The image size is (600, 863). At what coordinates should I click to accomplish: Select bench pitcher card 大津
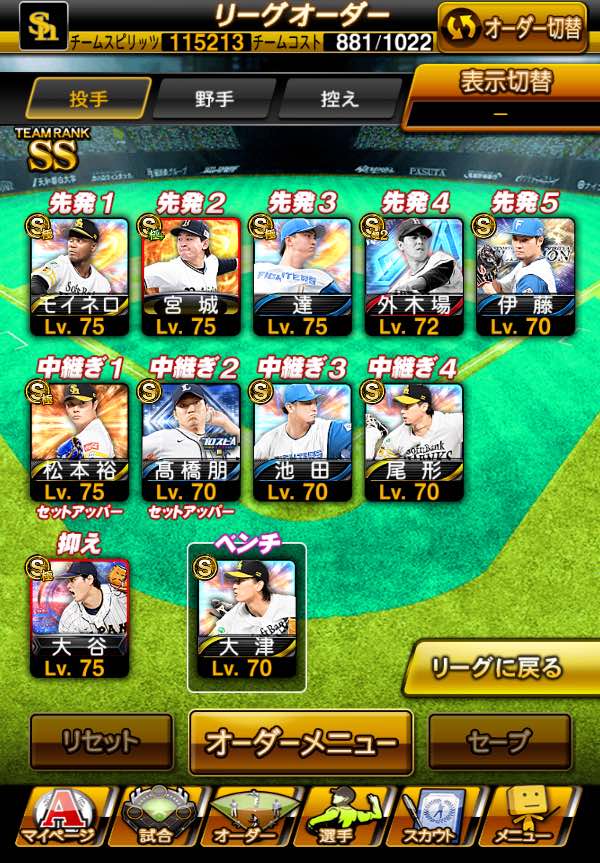(x=247, y=619)
